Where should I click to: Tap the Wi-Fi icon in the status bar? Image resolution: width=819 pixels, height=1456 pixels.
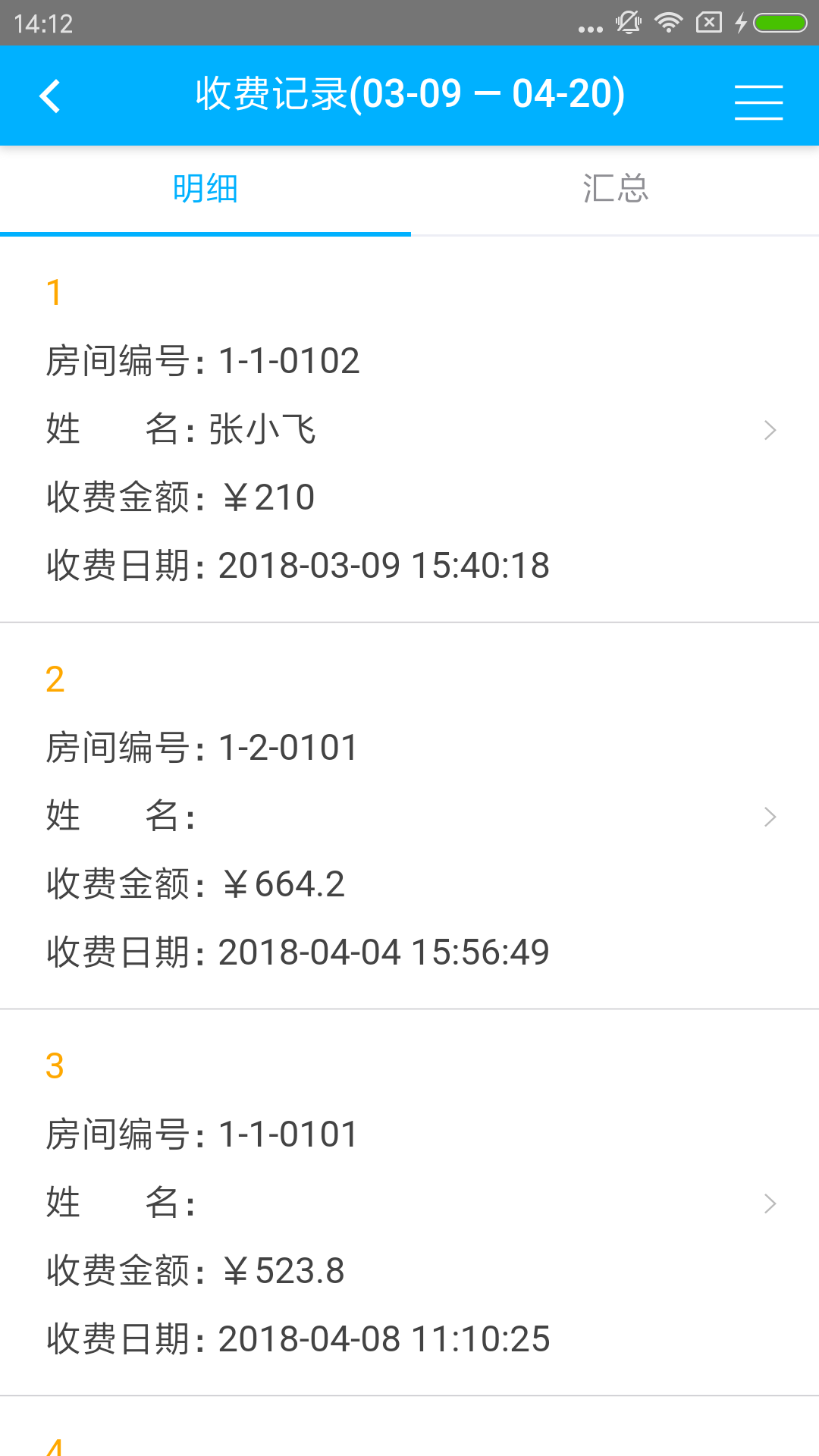pos(670,22)
